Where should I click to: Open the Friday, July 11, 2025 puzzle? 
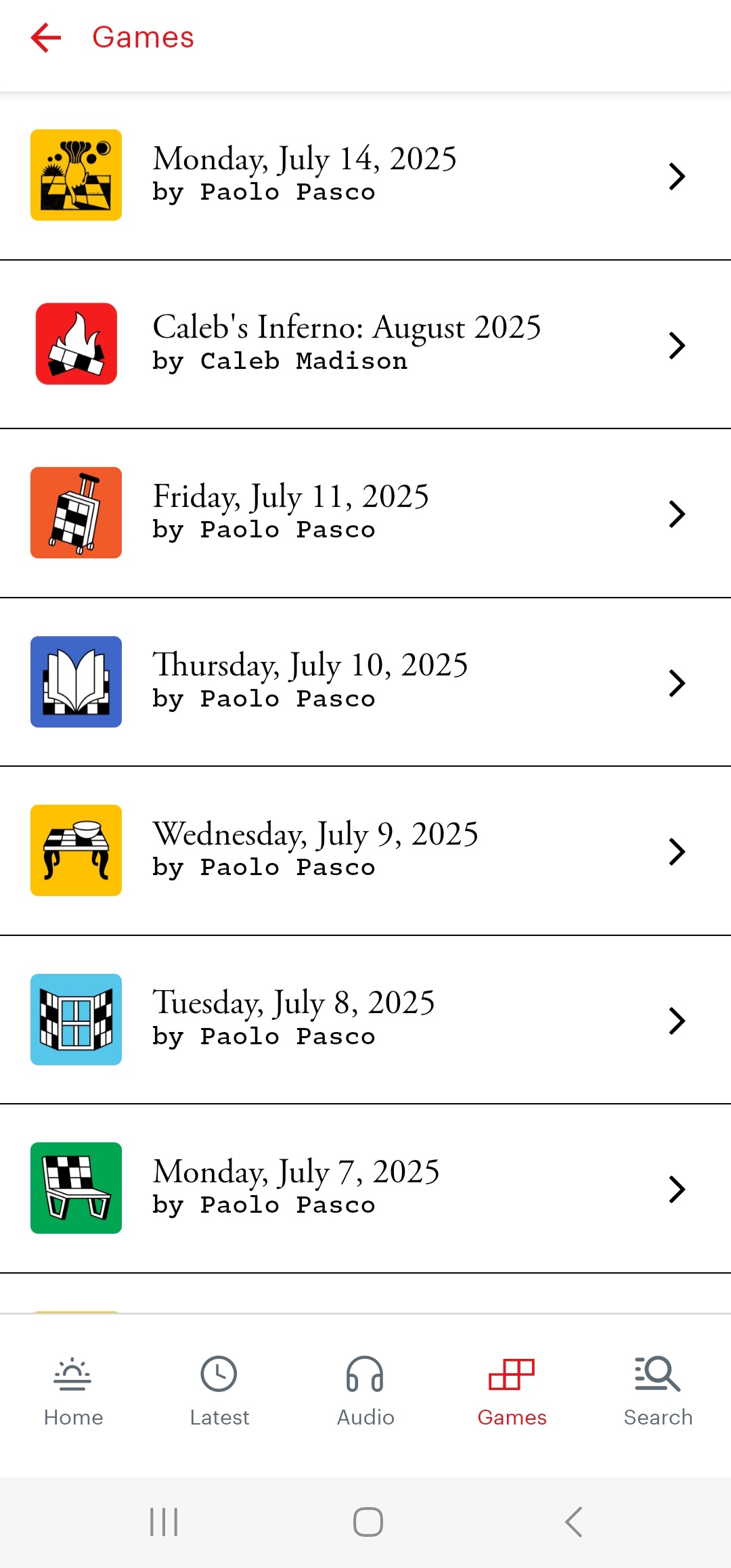[365, 513]
